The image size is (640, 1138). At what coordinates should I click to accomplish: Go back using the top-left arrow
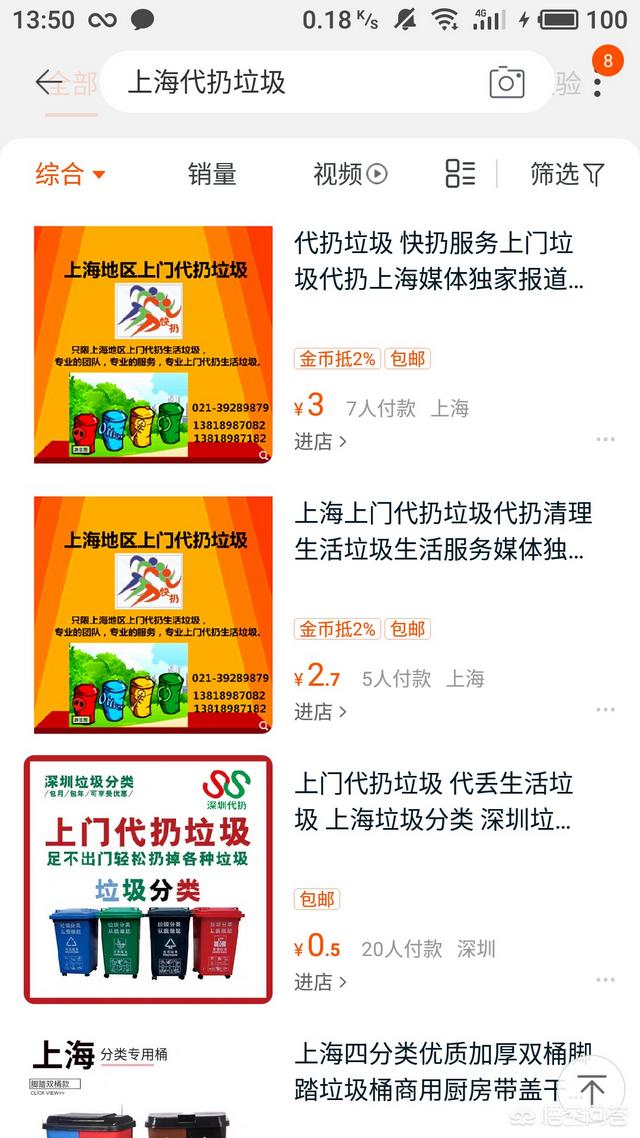(x=45, y=82)
